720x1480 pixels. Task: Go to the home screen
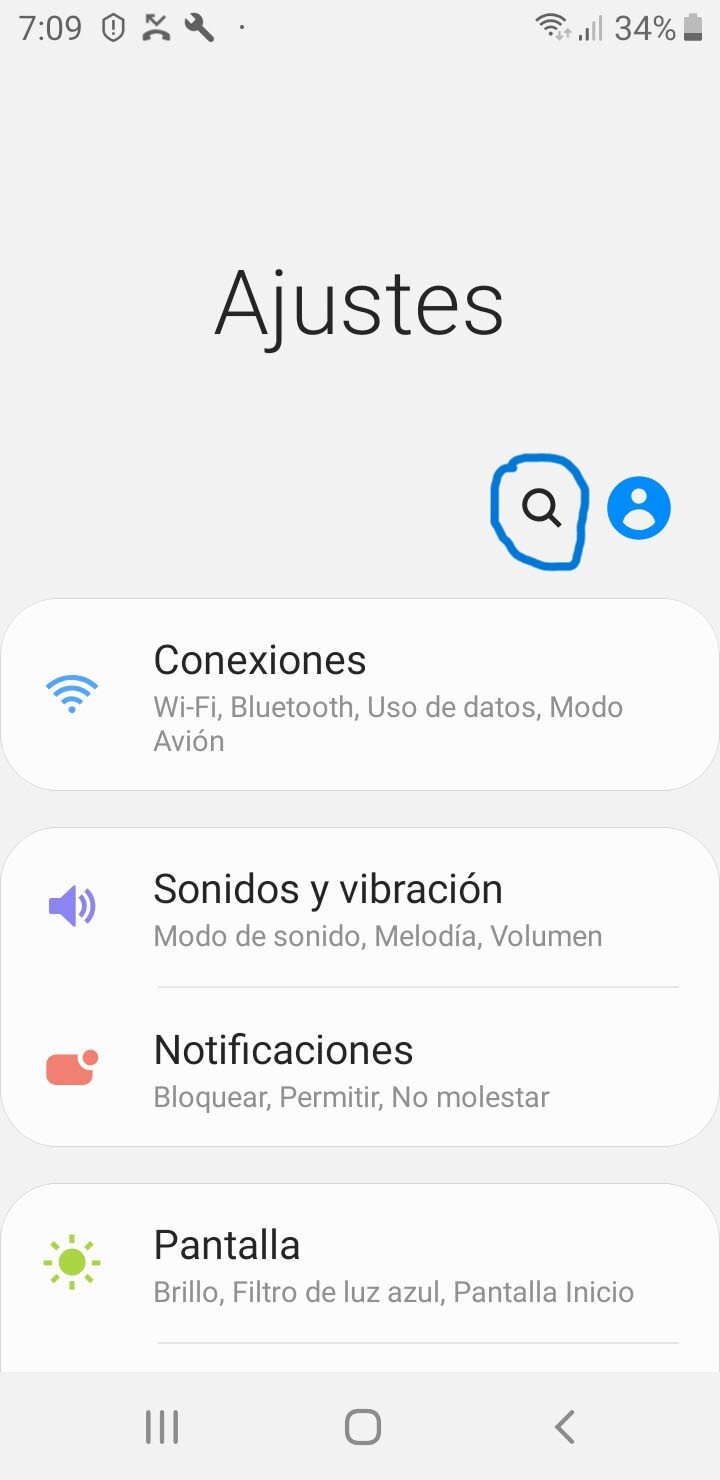pos(362,1427)
